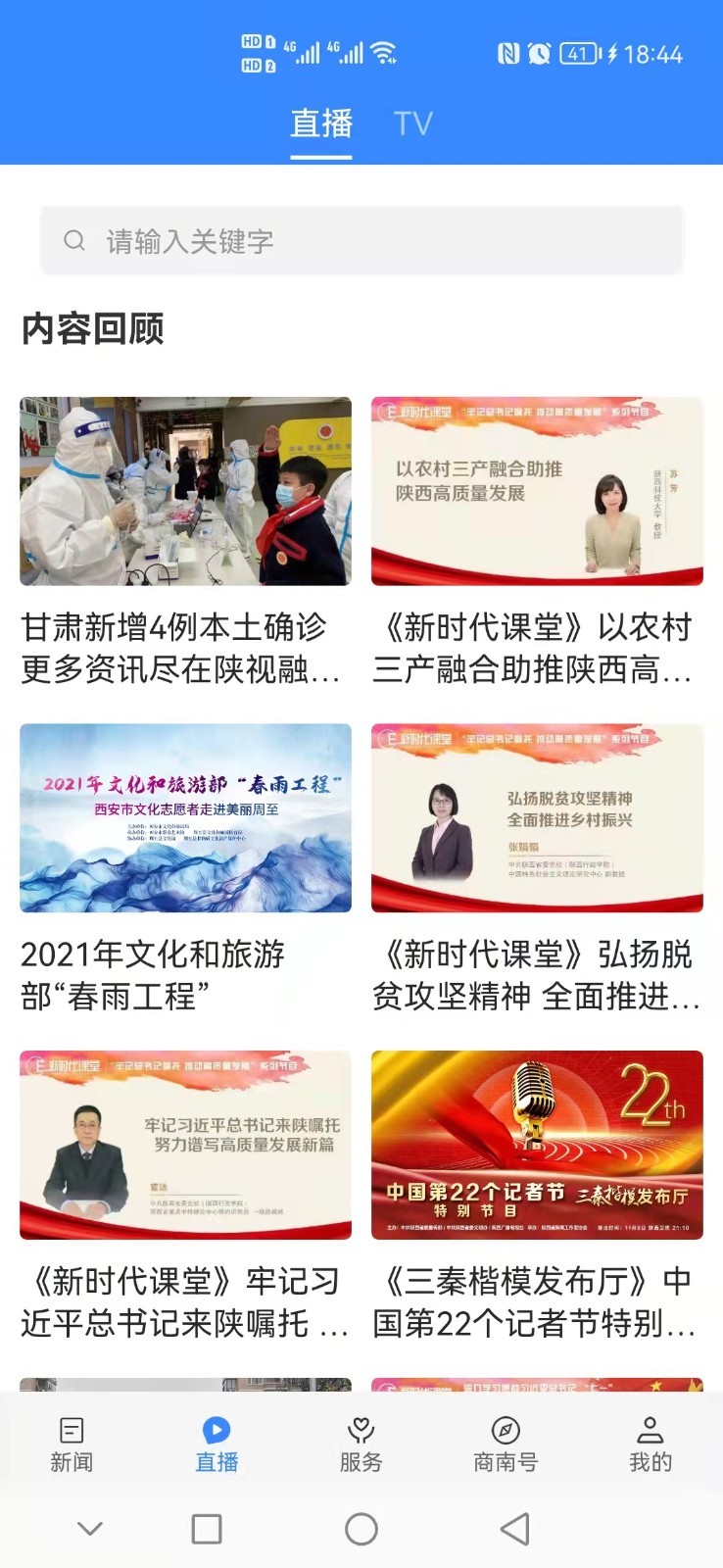Viewport: 723px width, 1568px height.
Task: Tap the system back button
Action: [x=515, y=1528]
